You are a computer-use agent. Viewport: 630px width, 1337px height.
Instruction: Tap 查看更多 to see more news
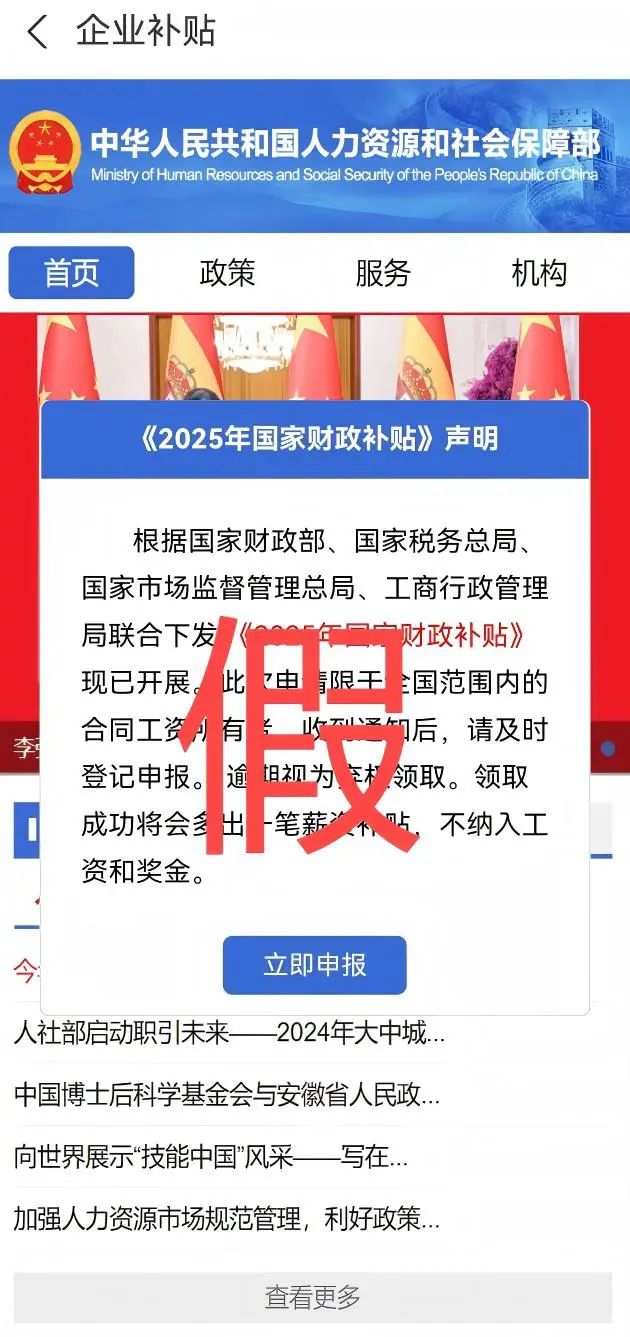[313, 1297]
